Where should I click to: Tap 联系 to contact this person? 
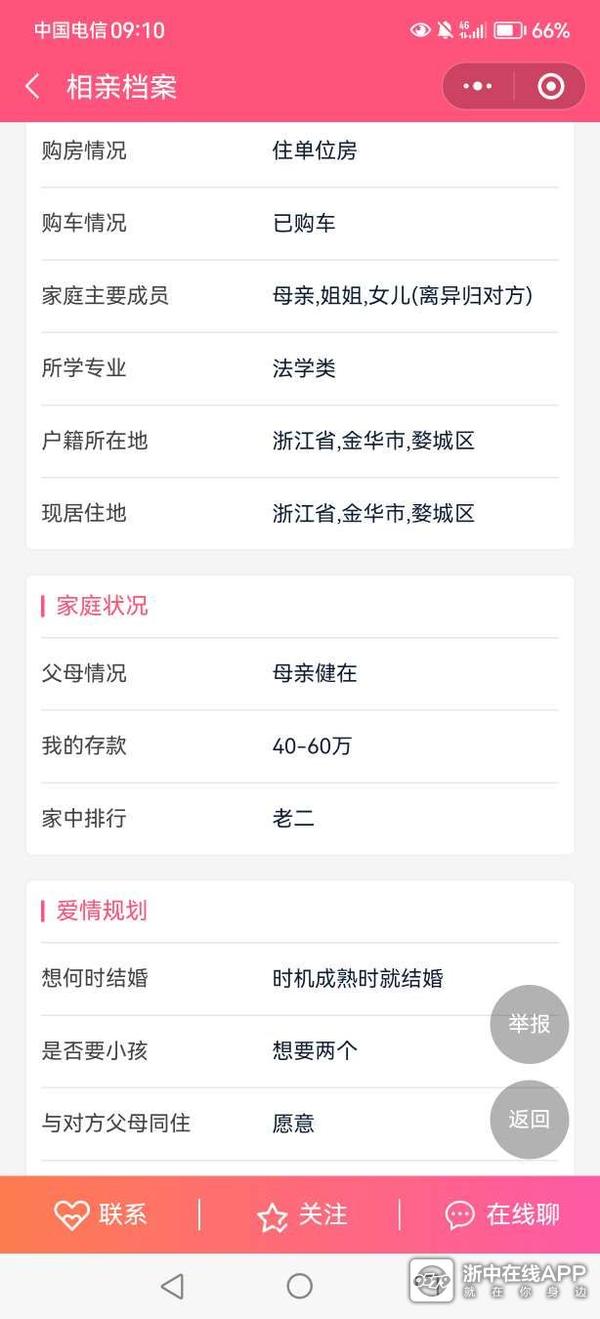pyautogui.click(x=100, y=1215)
